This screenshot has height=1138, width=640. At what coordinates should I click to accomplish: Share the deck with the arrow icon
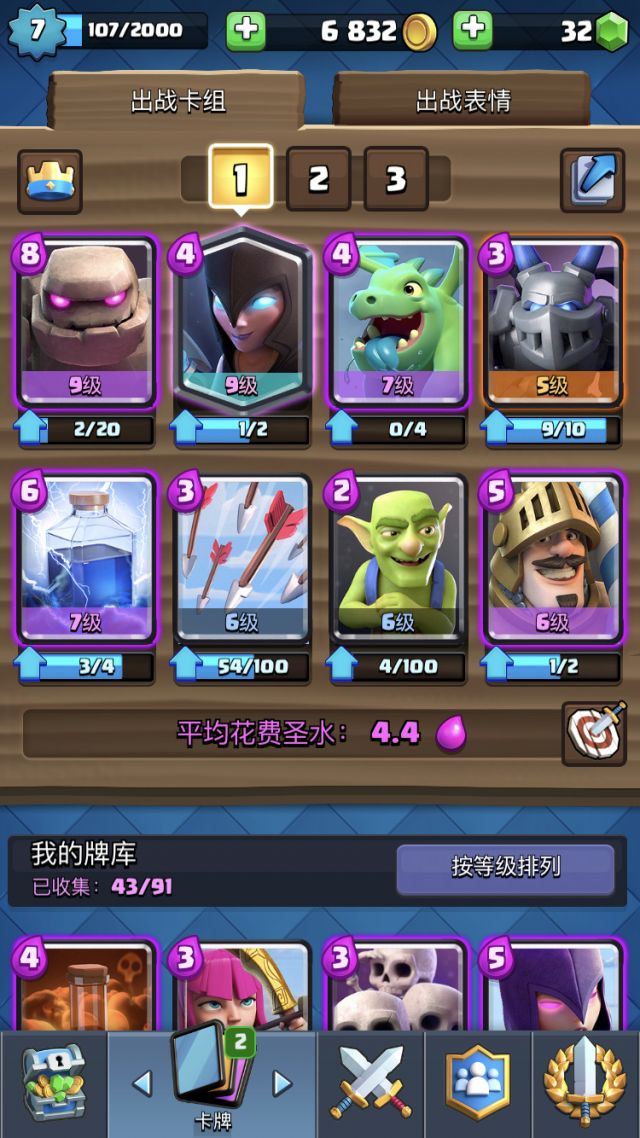[592, 181]
